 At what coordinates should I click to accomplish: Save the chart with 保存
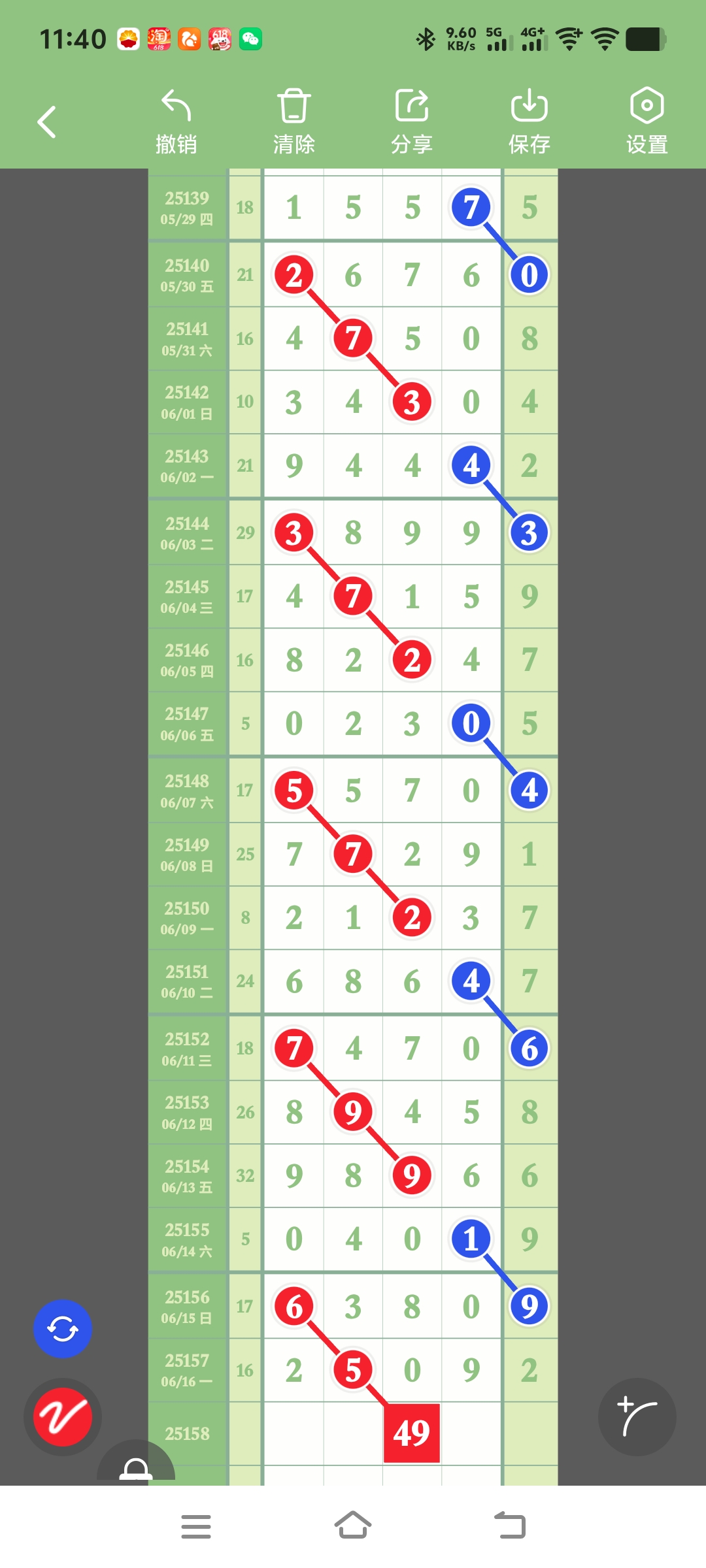point(529,122)
